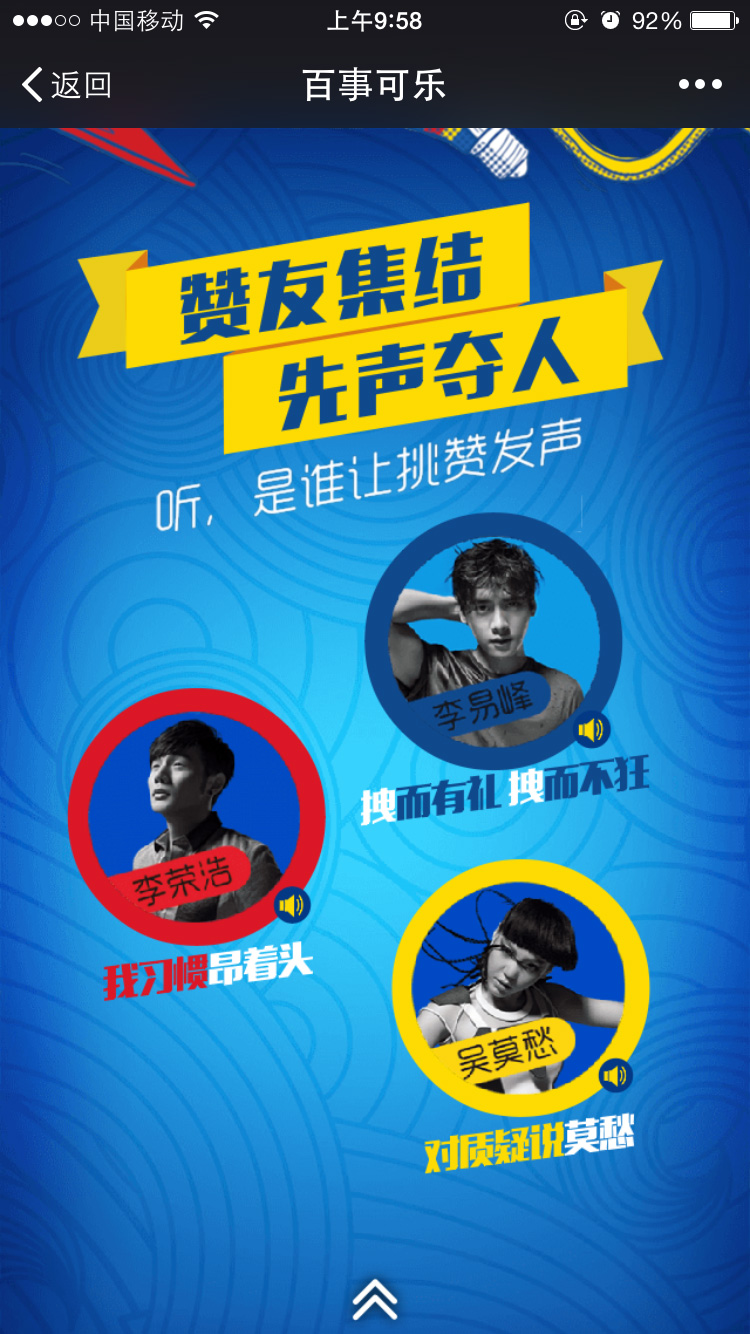Open the three-dot overflow menu
This screenshot has height=1334, width=750.
[700, 85]
